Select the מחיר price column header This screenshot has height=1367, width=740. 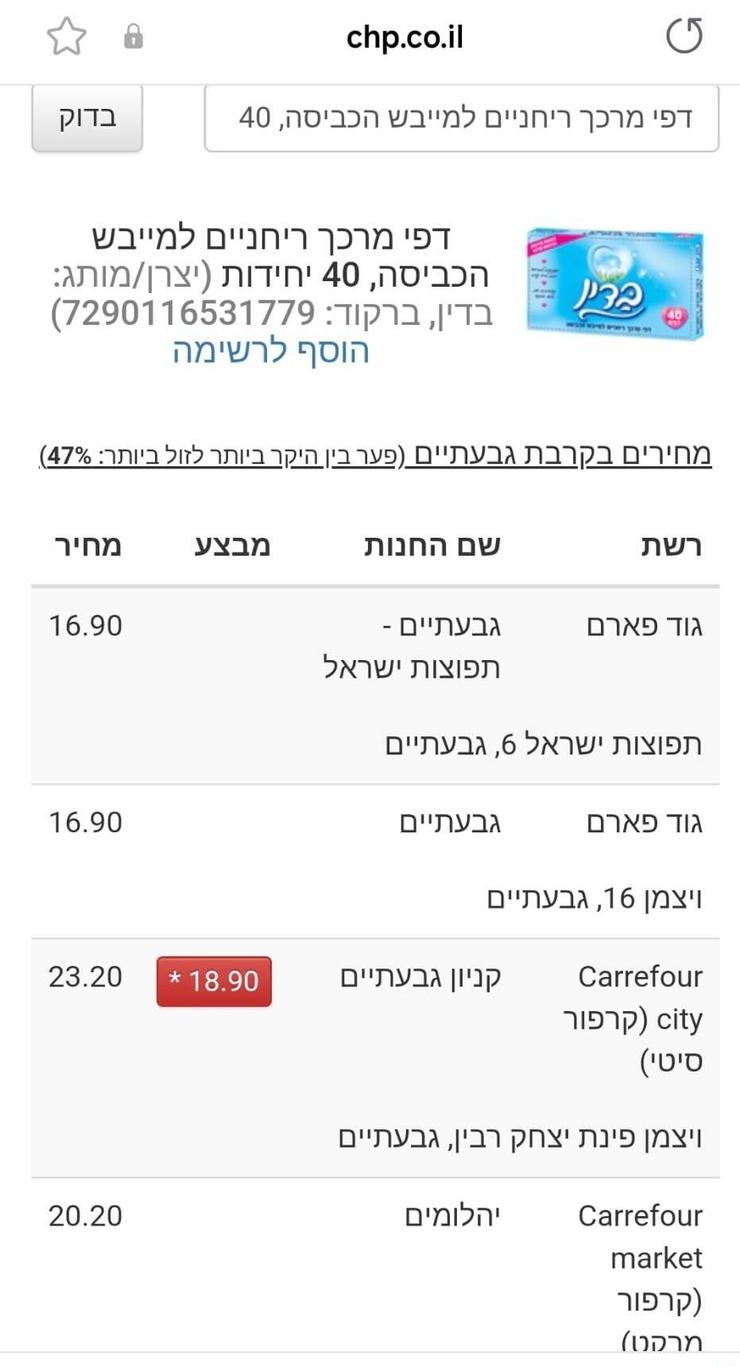tap(88, 545)
